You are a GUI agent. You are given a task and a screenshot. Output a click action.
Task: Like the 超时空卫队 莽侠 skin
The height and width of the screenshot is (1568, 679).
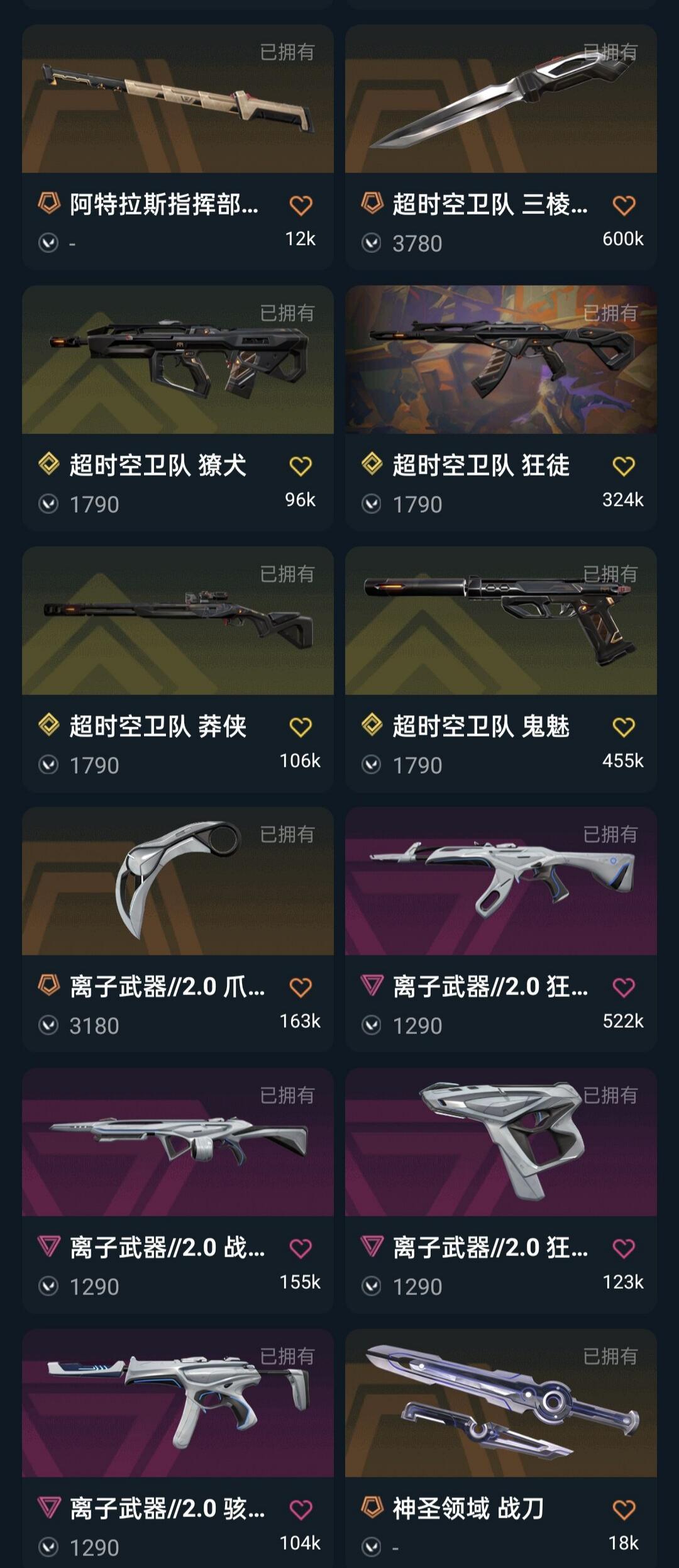(x=301, y=727)
